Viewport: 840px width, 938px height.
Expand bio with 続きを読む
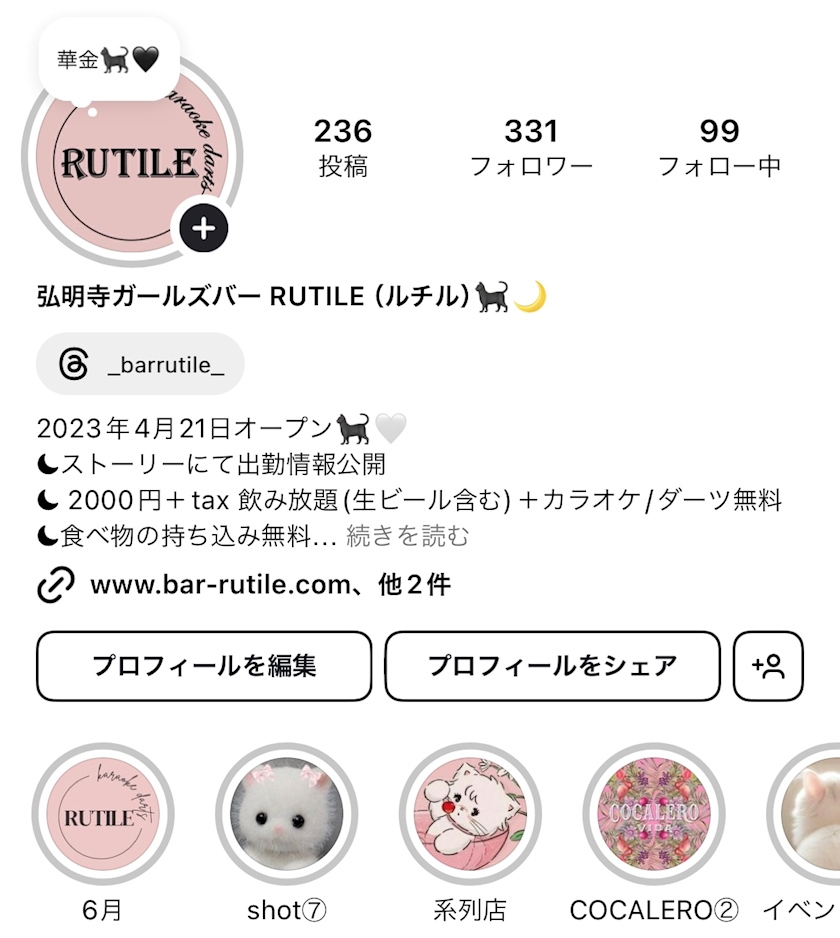[407, 537]
